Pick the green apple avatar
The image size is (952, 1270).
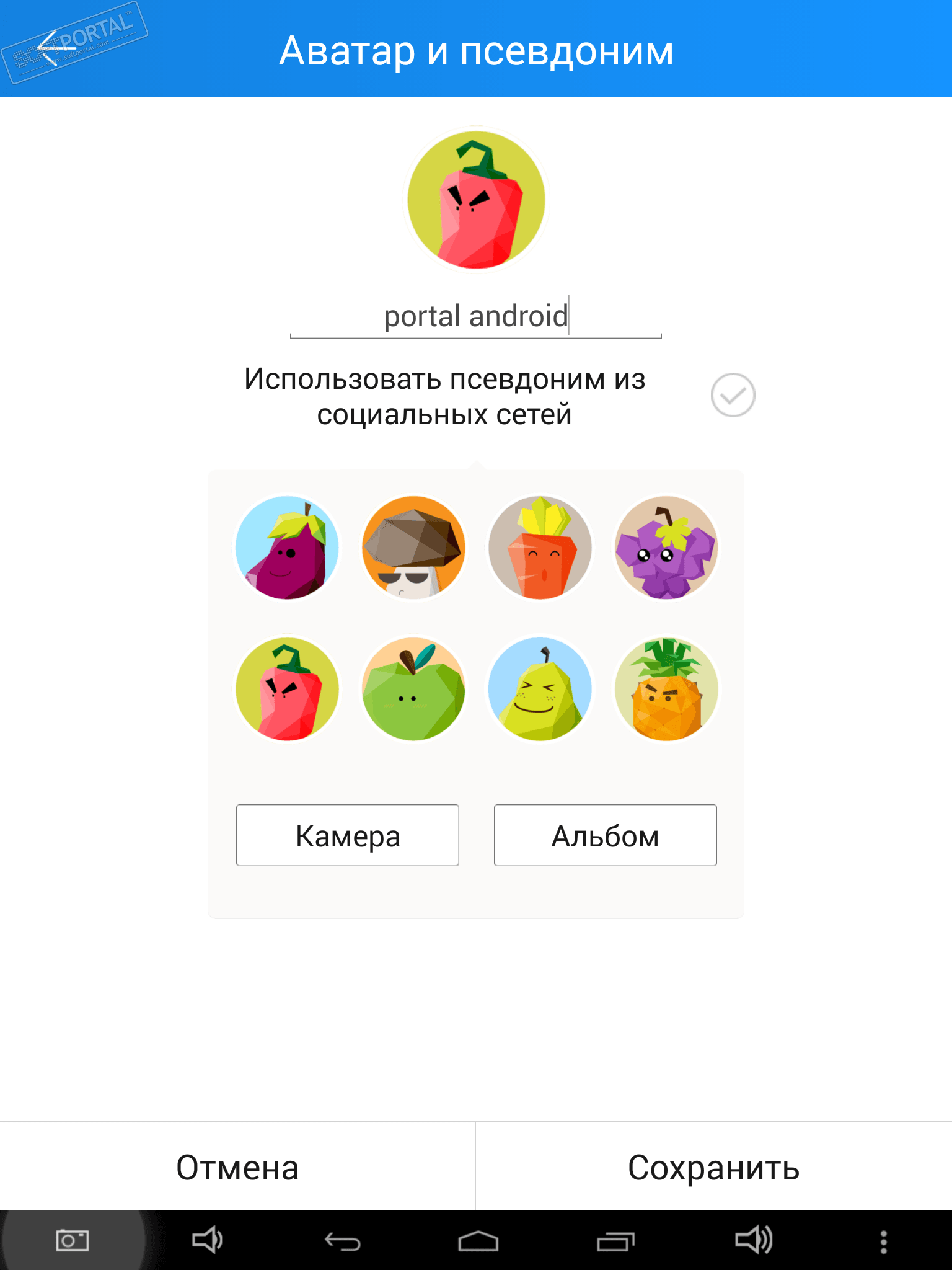pos(413,689)
